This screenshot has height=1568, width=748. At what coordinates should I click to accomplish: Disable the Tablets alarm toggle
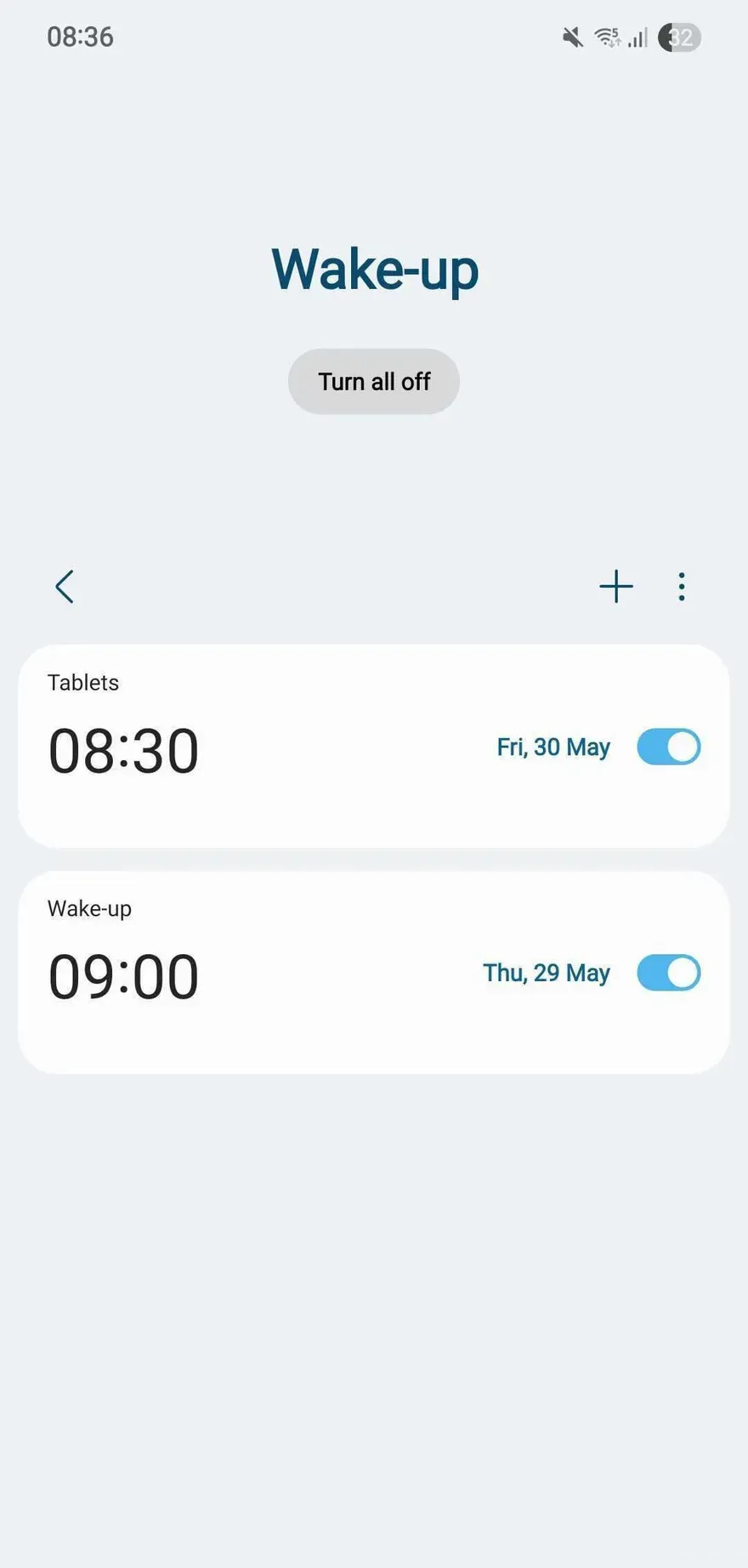(668, 747)
